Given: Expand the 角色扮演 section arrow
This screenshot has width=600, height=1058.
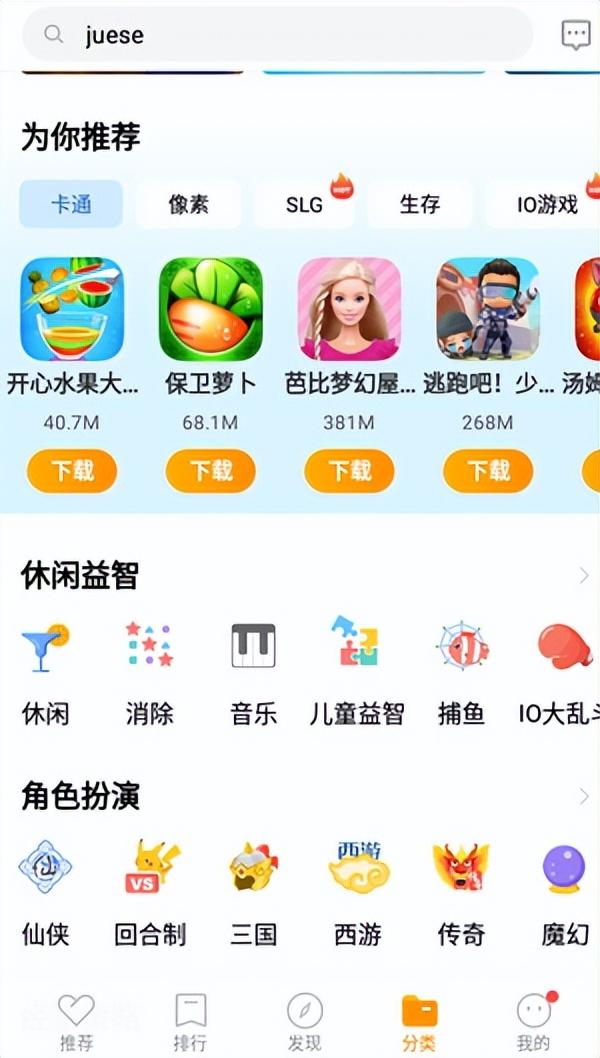Looking at the screenshot, I should [584, 797].
